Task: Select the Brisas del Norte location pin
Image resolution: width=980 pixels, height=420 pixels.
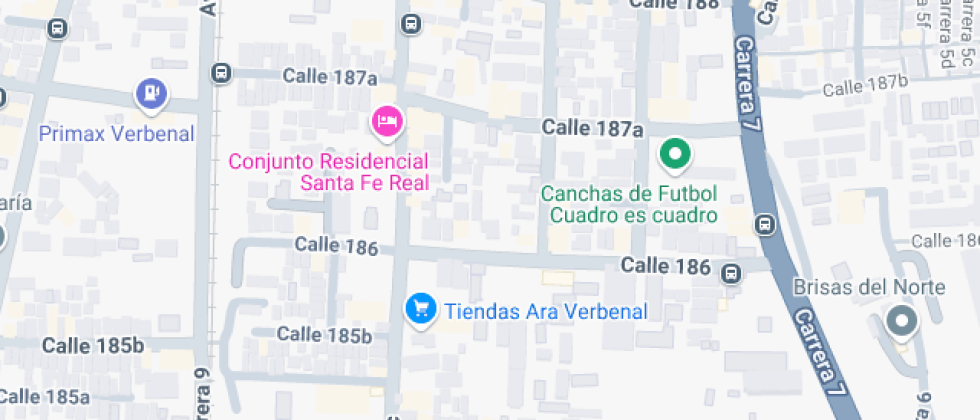Action: click(902, 322)
